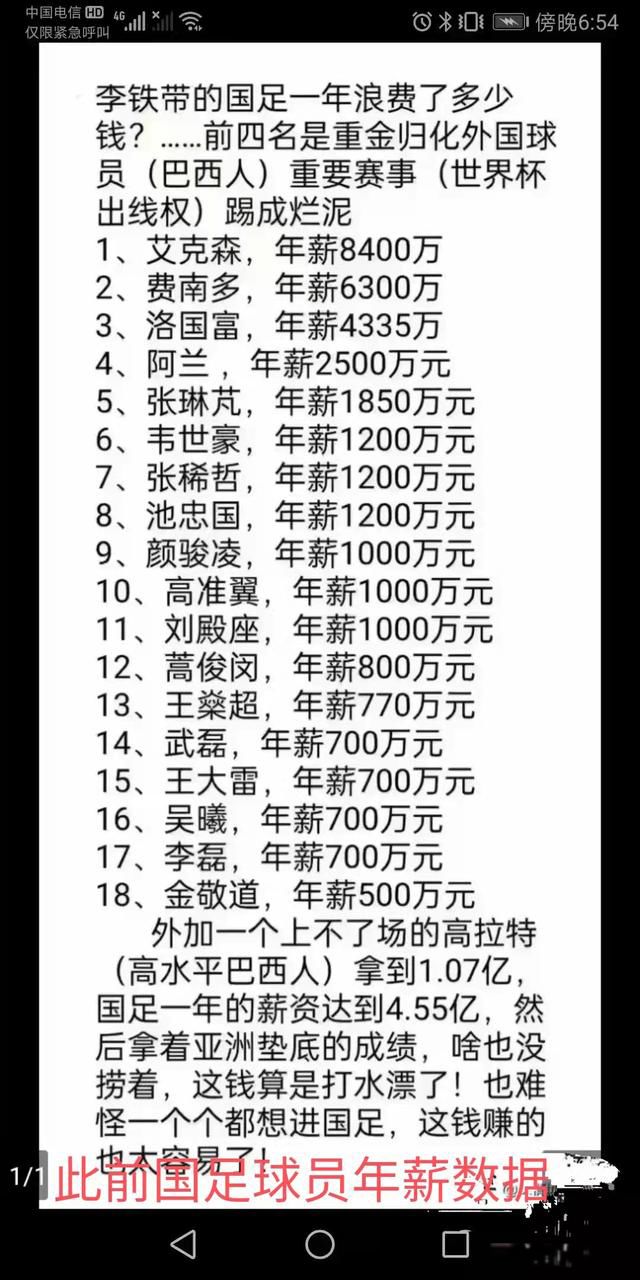Tap the system back triangle button

[x=183, y=1243]
